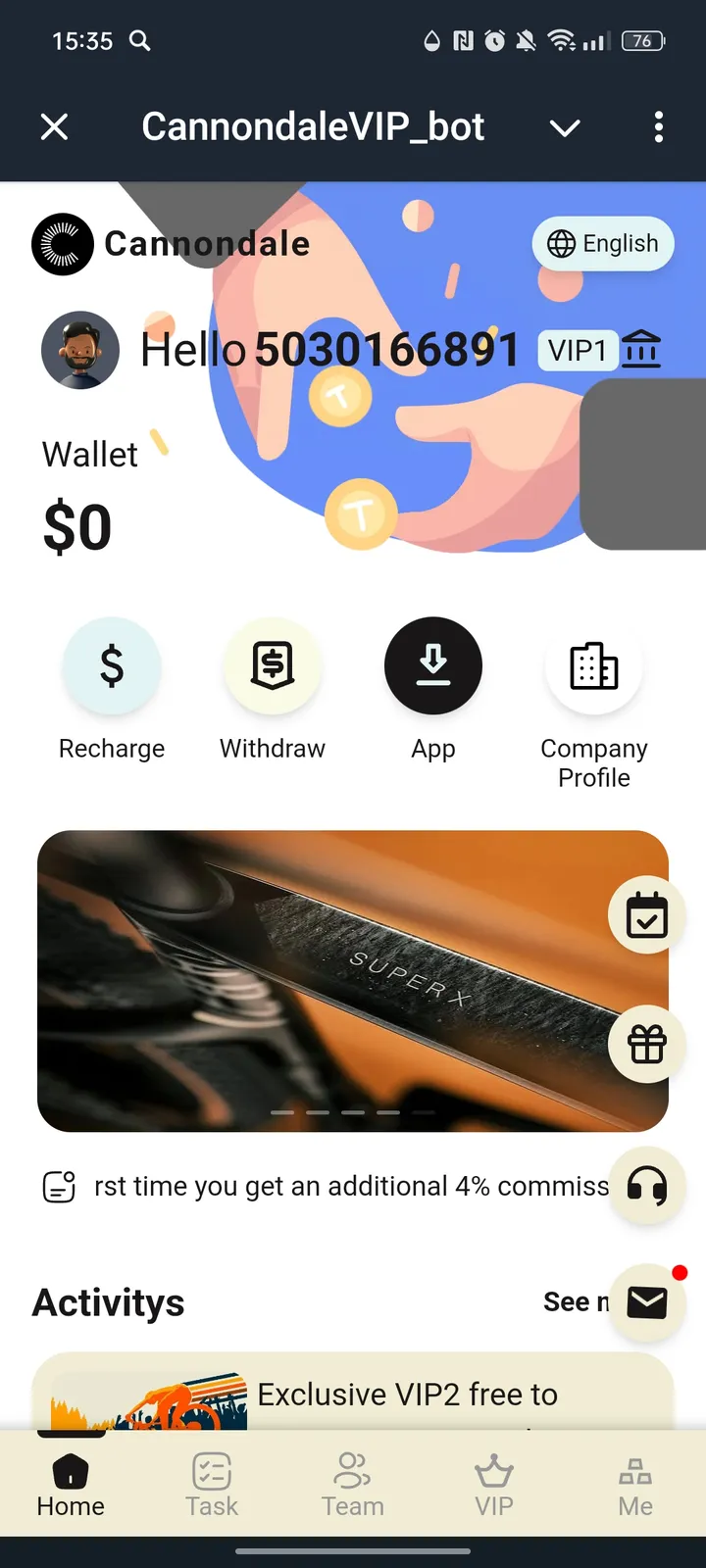706x1568 pixels.
Task: Open the calendar check-in floating icon
Action: click(x=647, y=915)
